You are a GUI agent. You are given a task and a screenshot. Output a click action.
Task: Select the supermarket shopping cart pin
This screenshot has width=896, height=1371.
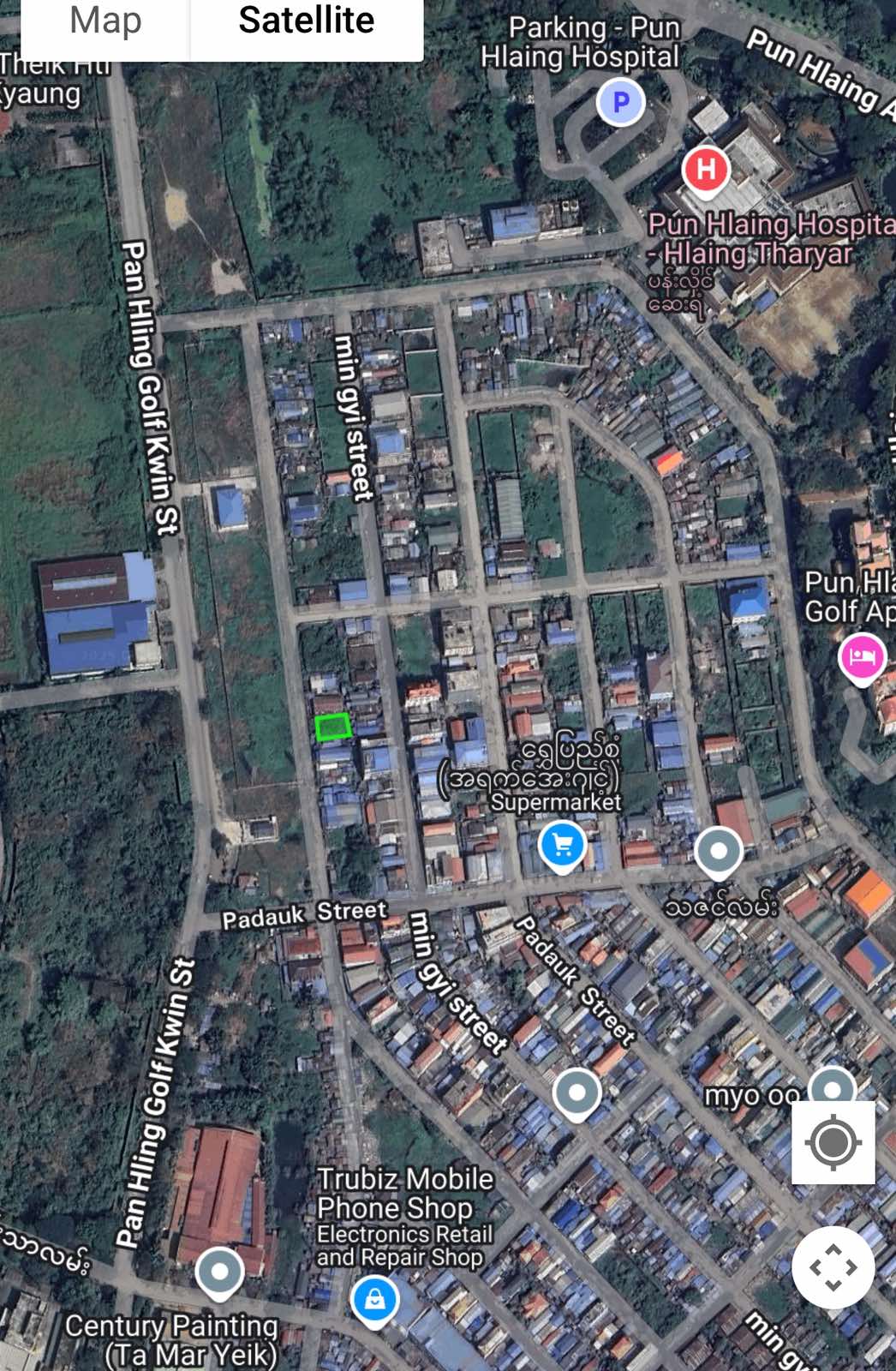[562, 846]
